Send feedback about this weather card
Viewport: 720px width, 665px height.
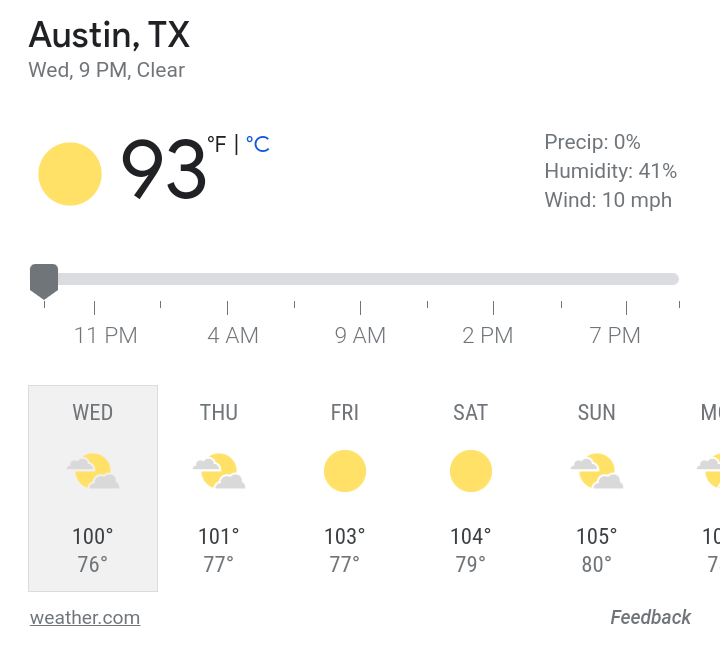pyautogui.click(x=650, y=617)
